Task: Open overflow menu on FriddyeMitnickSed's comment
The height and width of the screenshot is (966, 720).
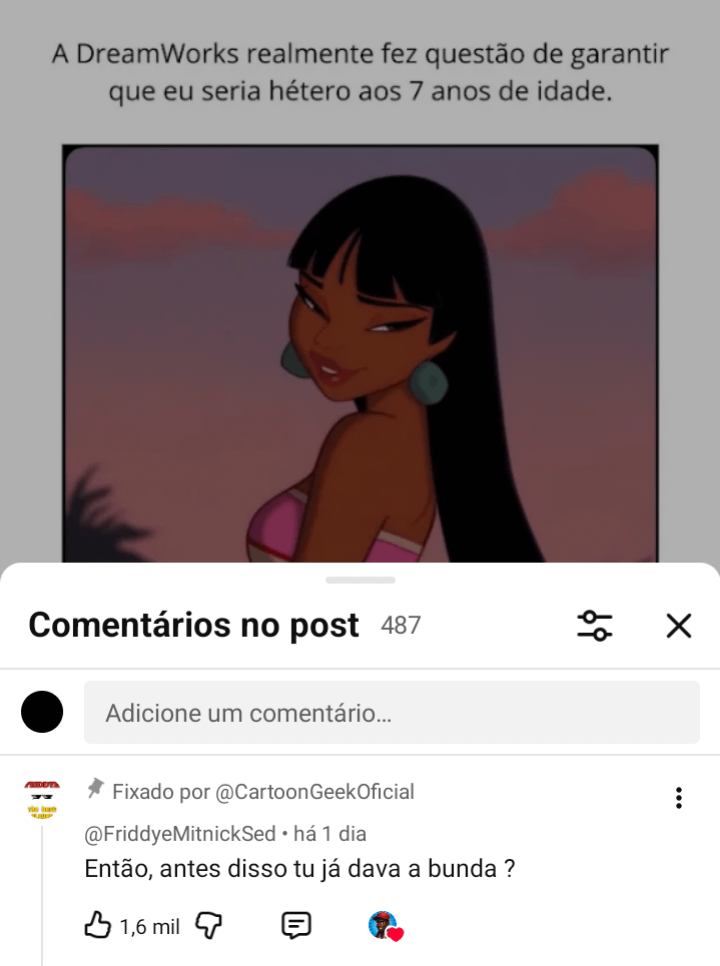Action: pos(679,798)
